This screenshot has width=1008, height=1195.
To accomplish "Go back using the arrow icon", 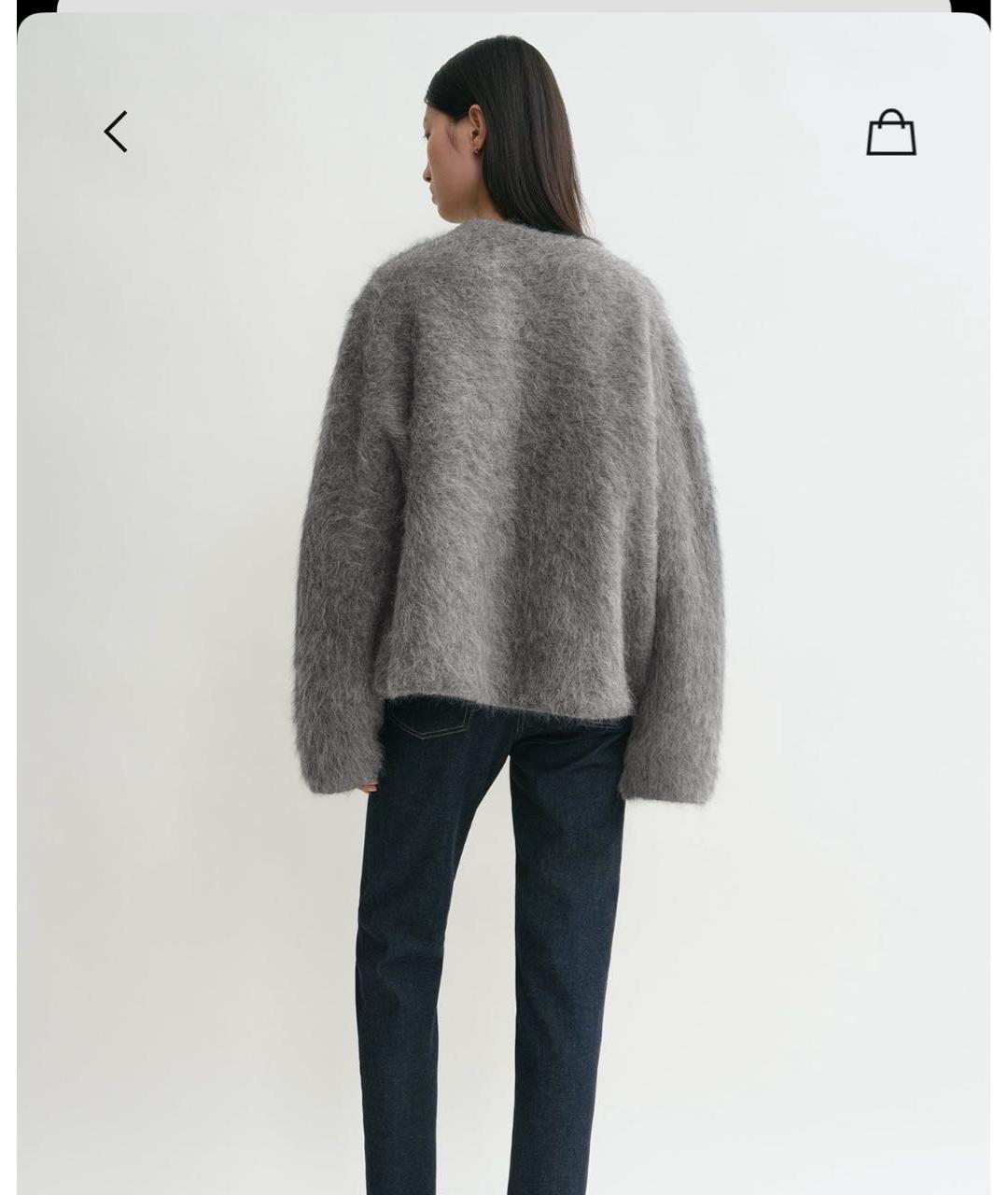I will 116,132.
